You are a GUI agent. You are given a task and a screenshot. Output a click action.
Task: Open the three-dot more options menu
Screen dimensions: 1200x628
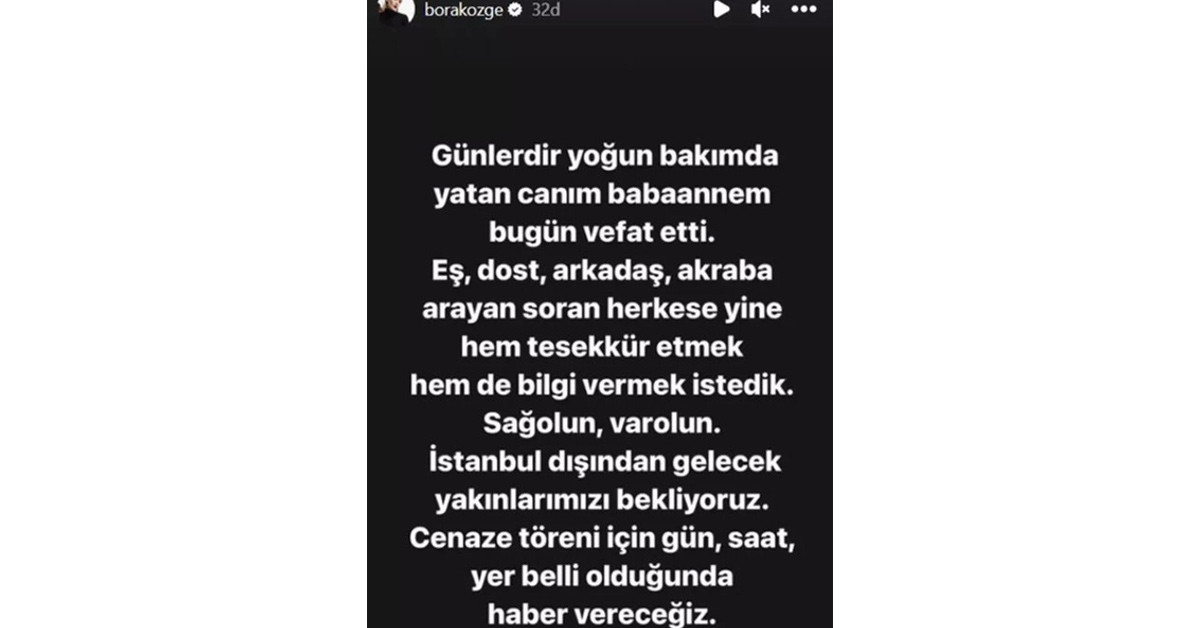point(804,9)
